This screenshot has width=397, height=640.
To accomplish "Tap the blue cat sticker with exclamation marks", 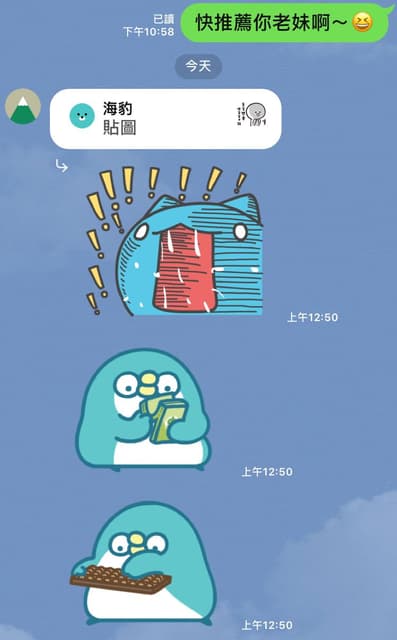I will tap(174, 241).
